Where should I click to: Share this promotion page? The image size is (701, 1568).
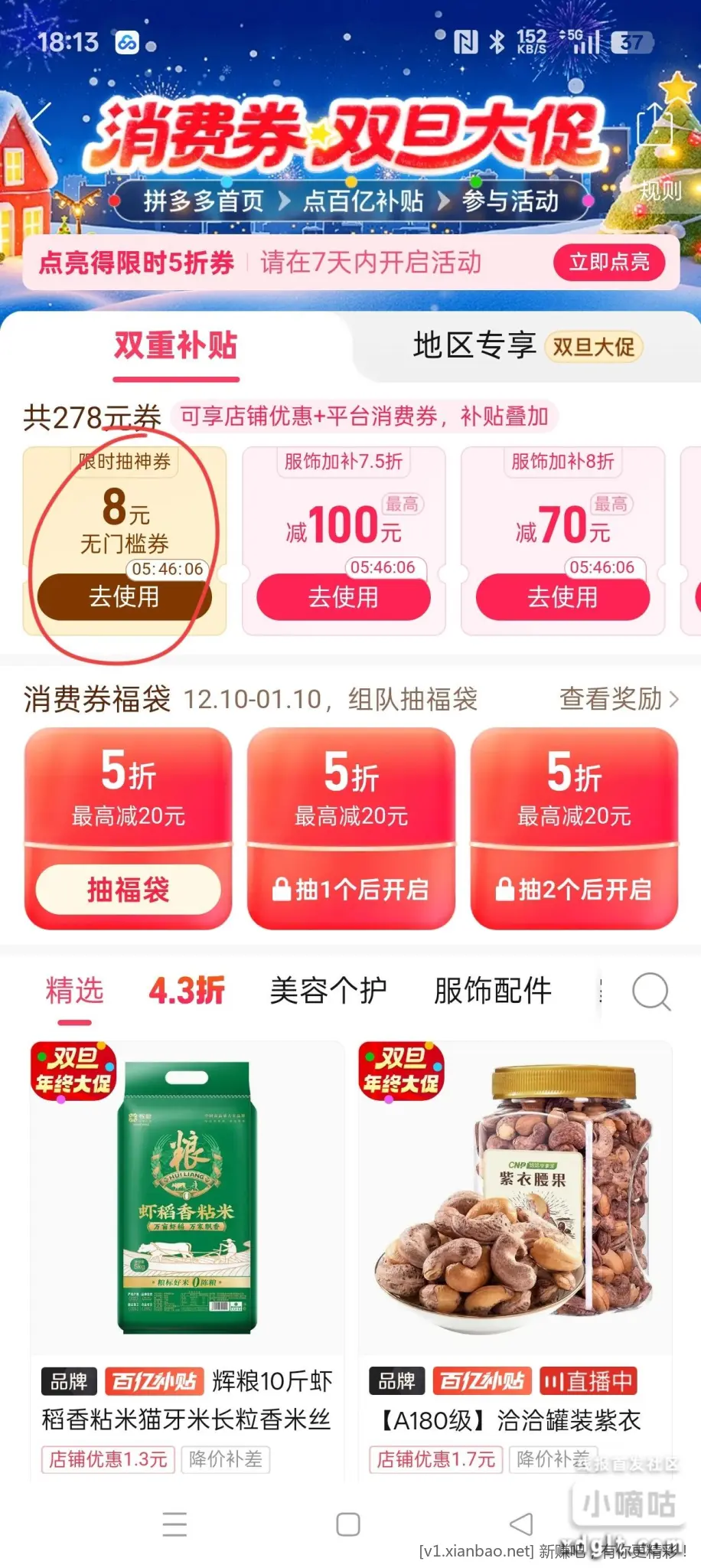655,124
